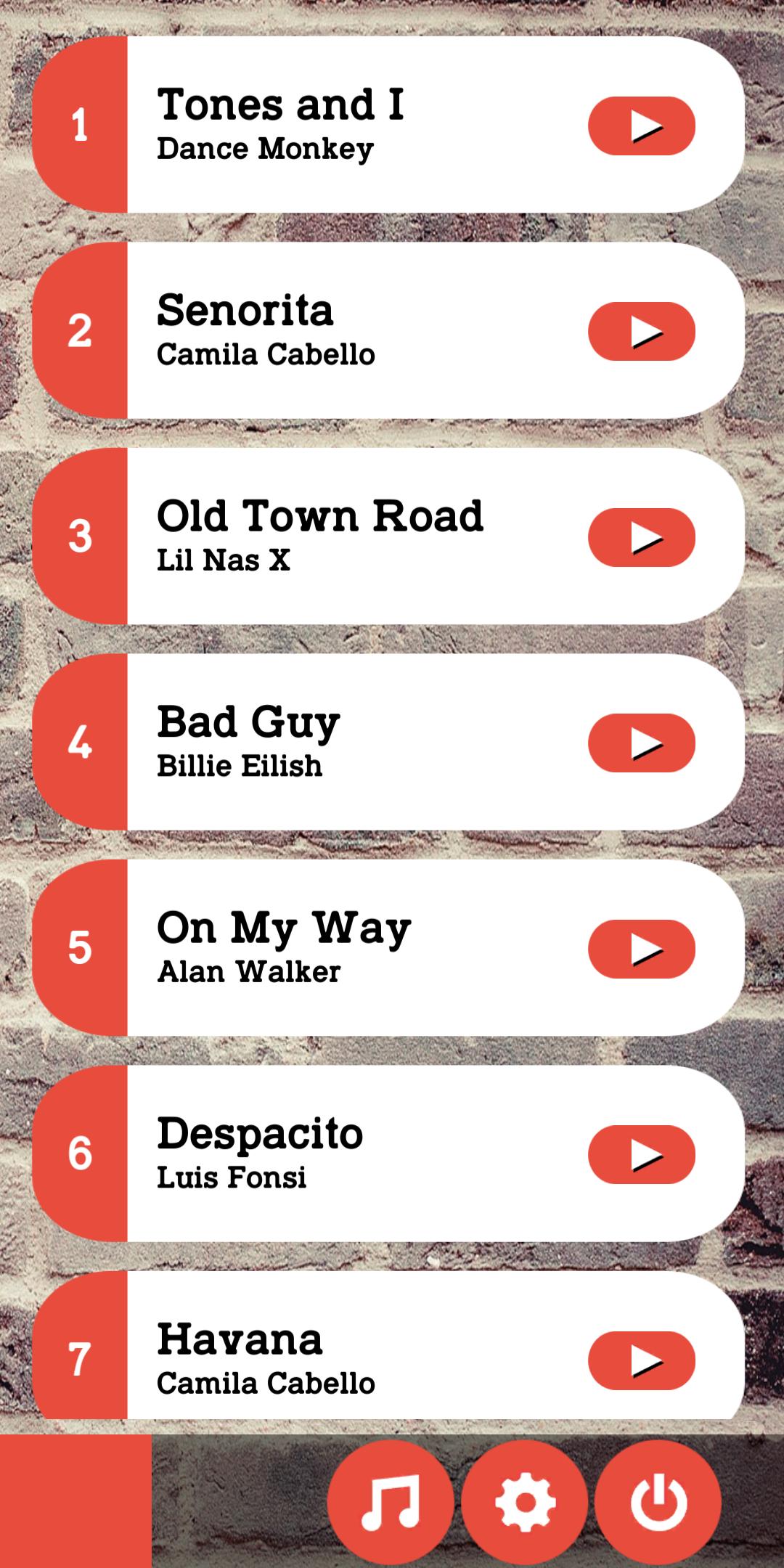The height and width of the screenshot is (1568, 784).
Task: Play Havana by Camila Cabello
Action: tap(642, 1360)
